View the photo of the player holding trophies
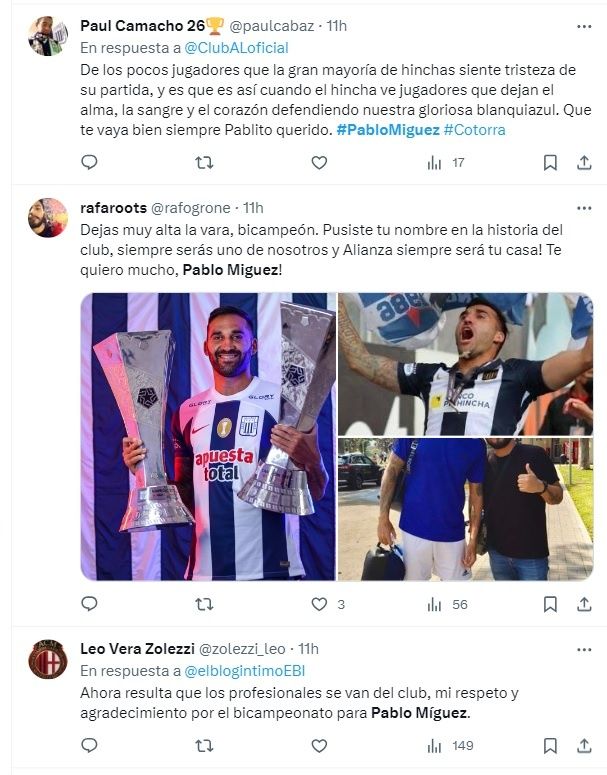The width and height of the screenshot is (607, 775). [208, 436]
